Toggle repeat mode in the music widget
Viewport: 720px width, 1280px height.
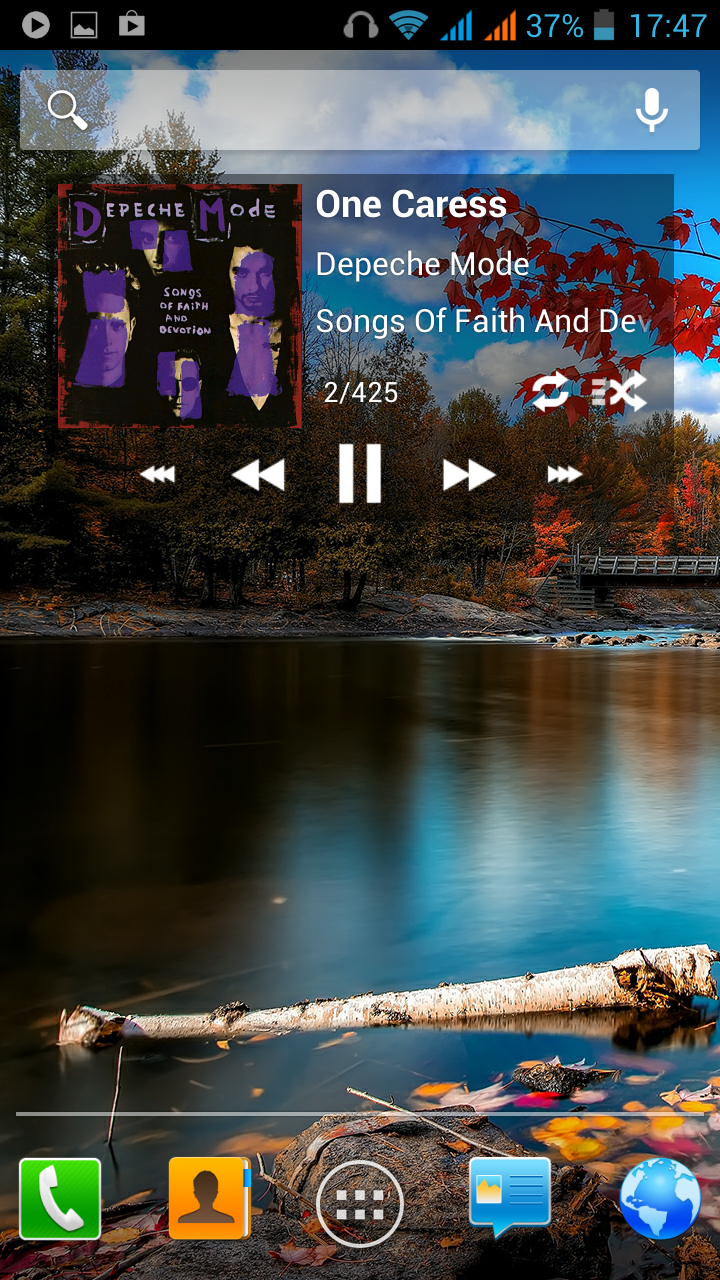click(x=550, y=392)
